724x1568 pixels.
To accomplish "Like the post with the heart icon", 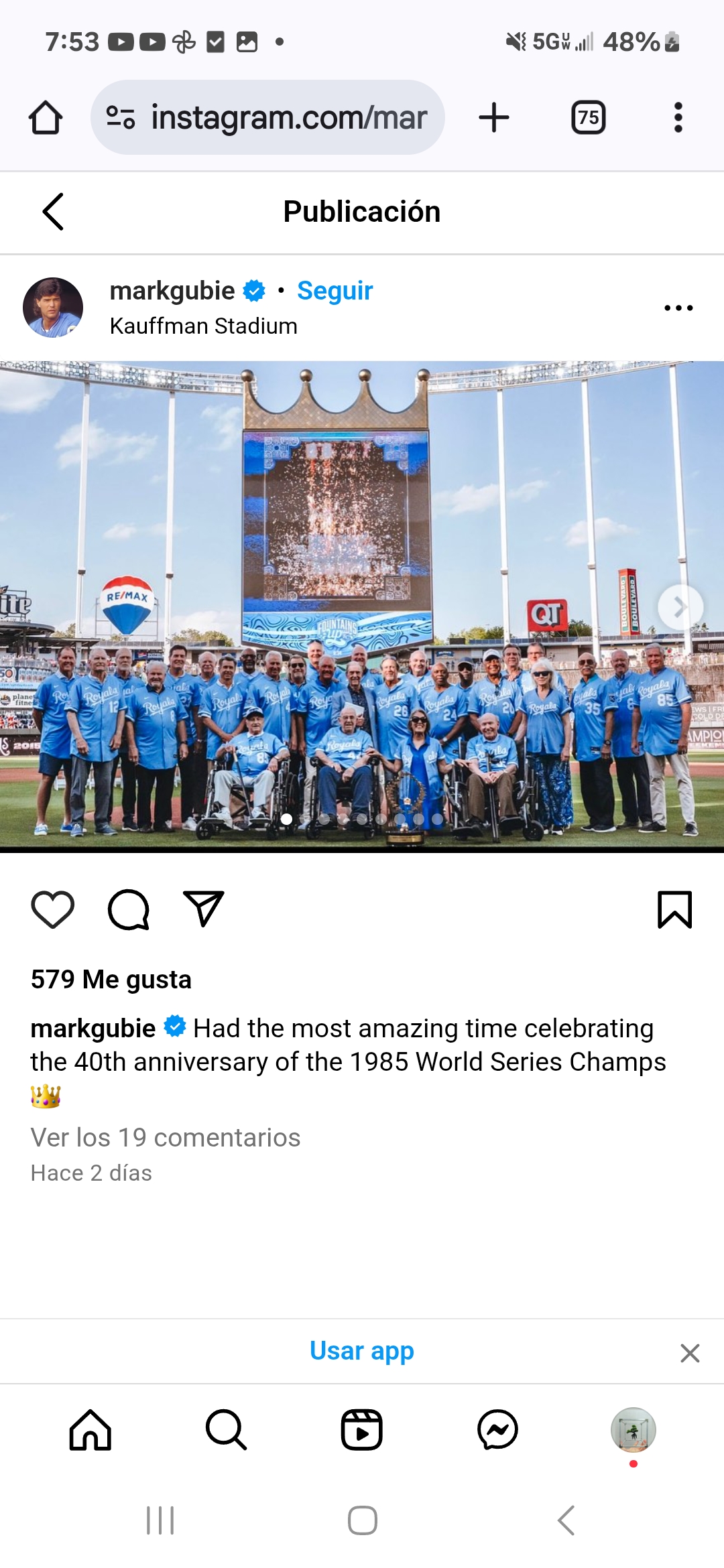I will [x=53, y=909].
